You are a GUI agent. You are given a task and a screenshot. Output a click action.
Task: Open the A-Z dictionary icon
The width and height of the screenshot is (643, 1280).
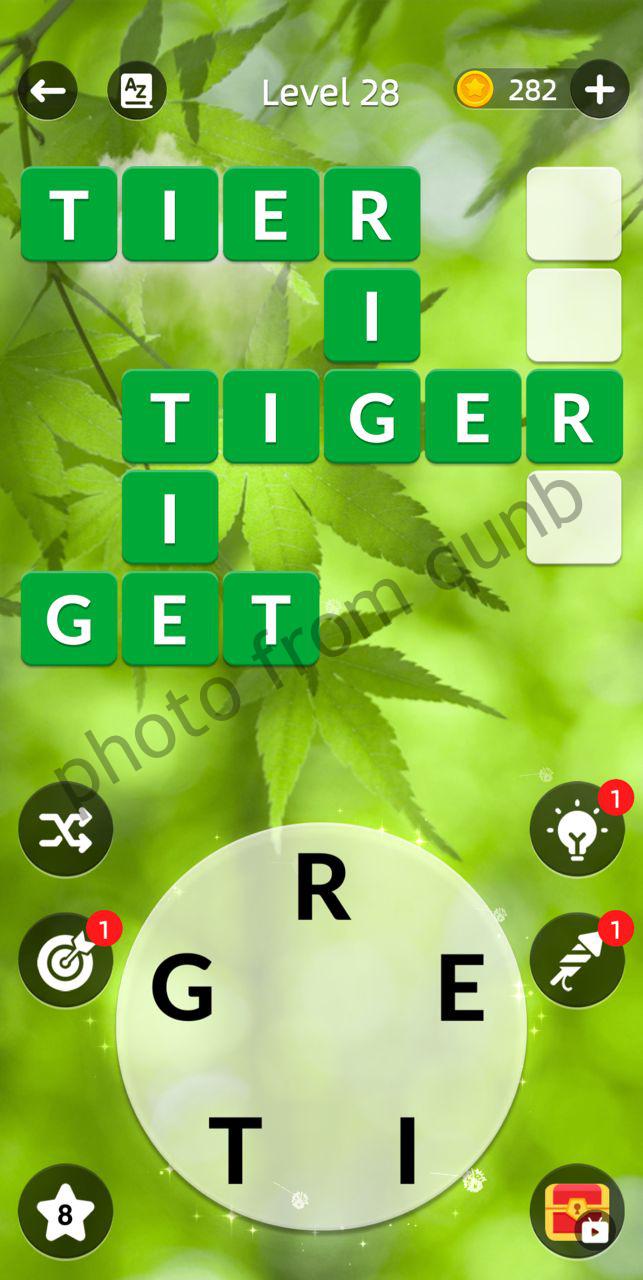point(136,91)
